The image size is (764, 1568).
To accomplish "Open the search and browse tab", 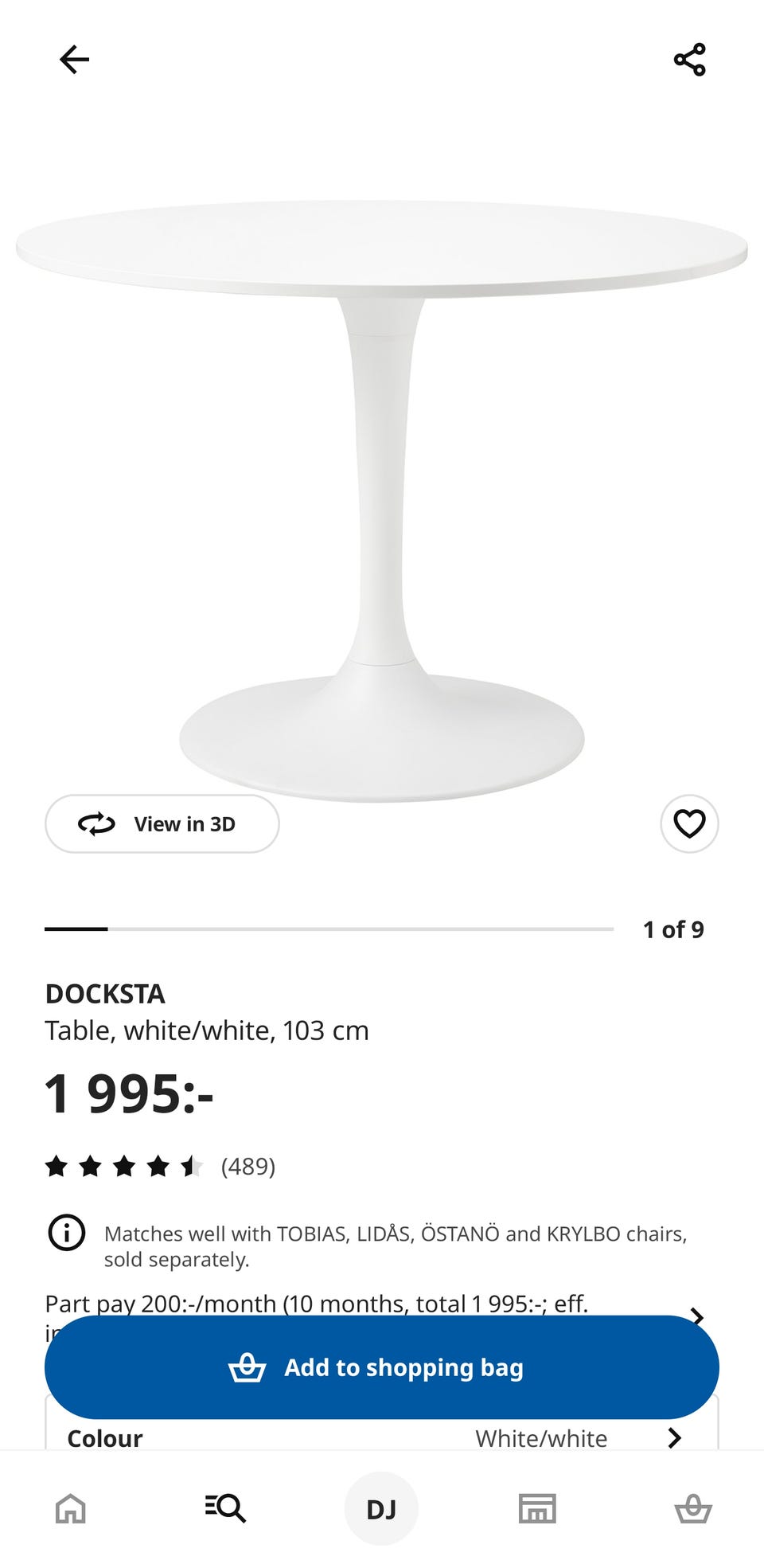I will point(225,1508).
